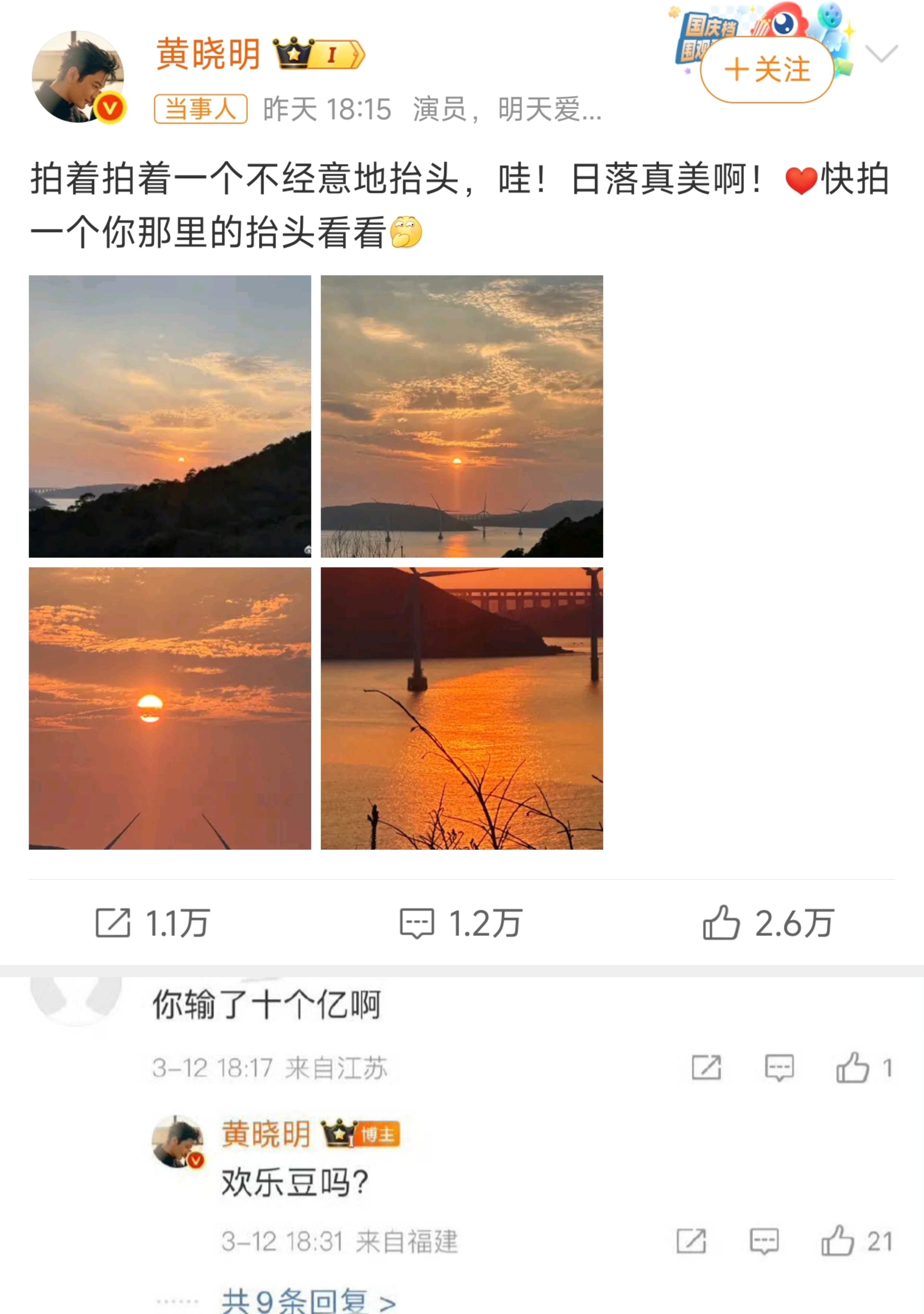
Task: Reply to 黄晓明's comment 欢乐豆吗?
Action: click(764, 1241)
